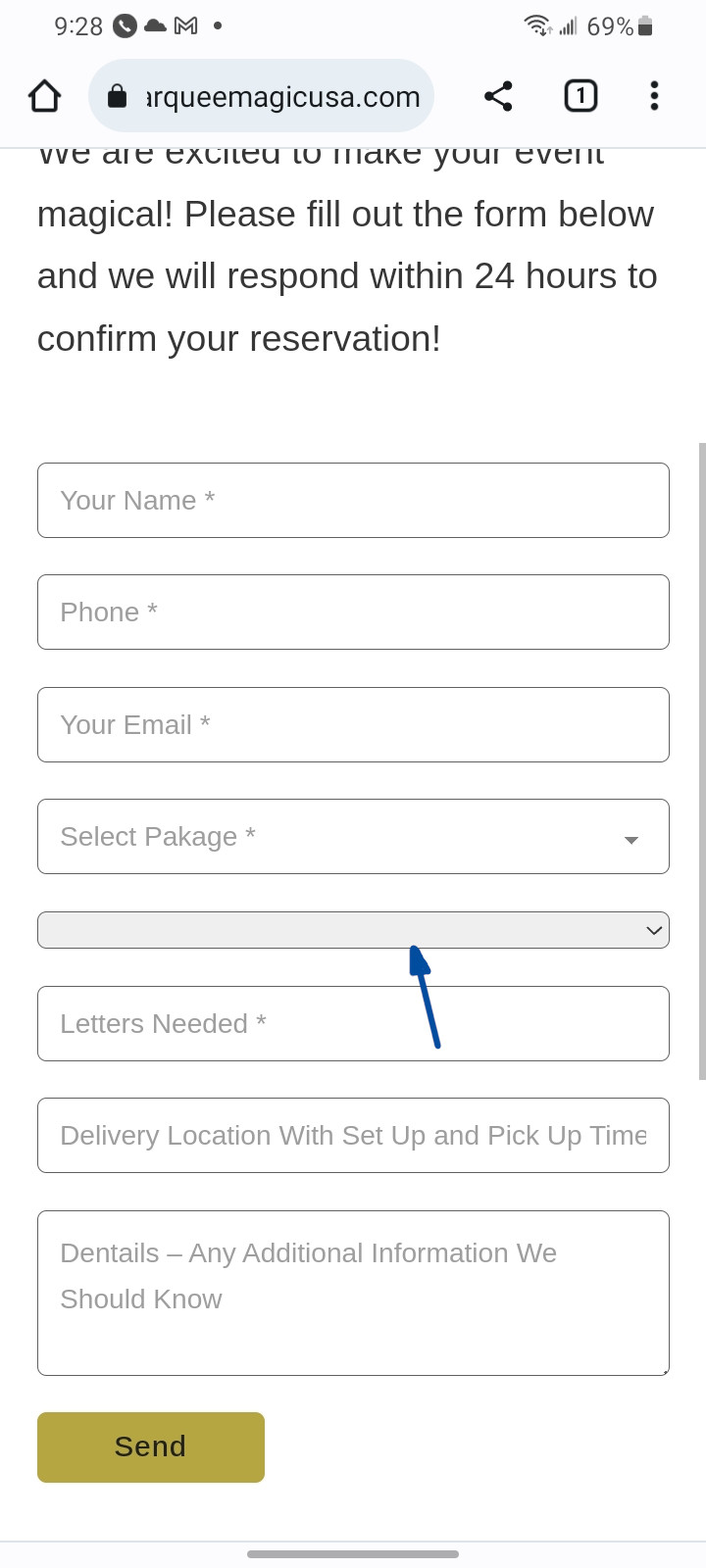The height and width of the screenshot is (1568, 706).
Task: Tap the URL address bar
Action: point(261,96)
